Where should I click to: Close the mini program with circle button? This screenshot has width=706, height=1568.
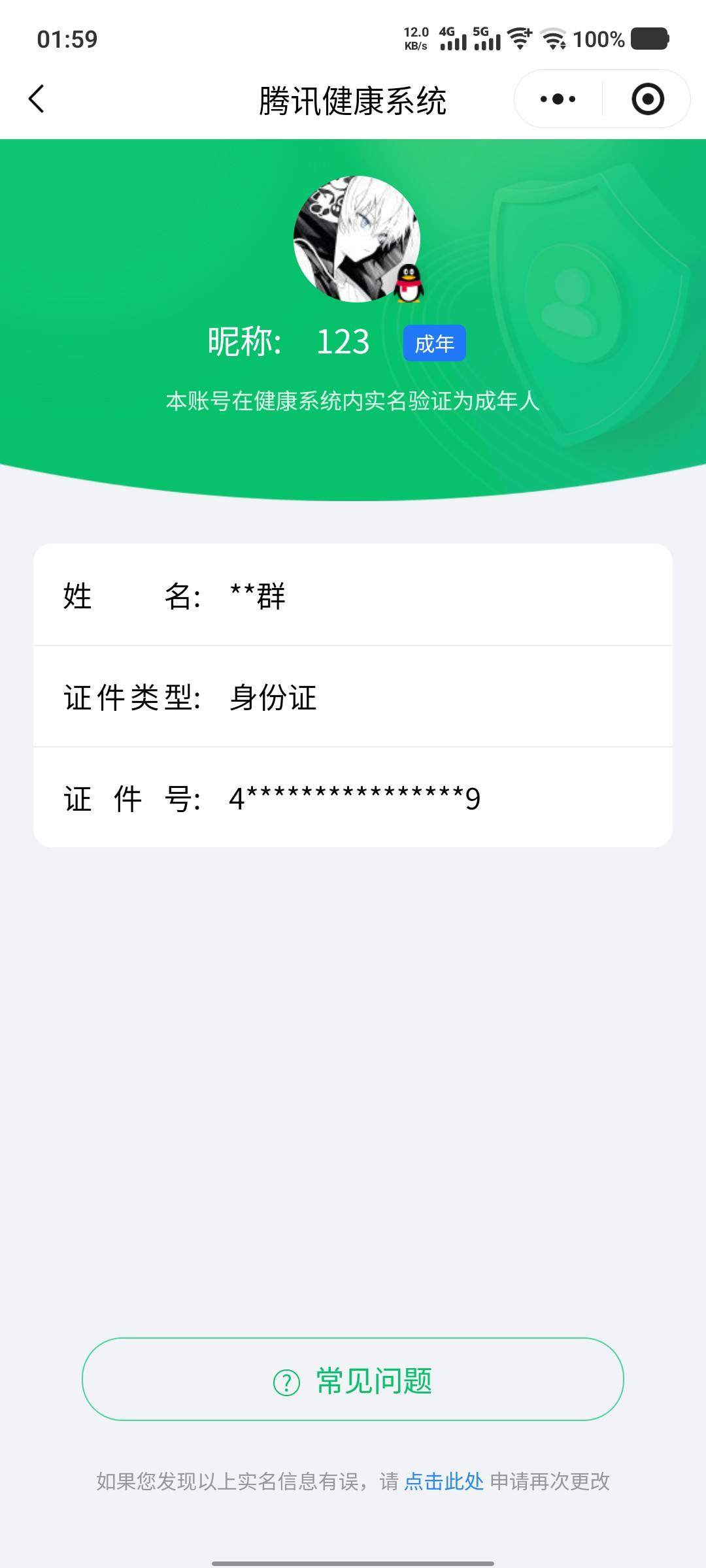tap(647, 99)
